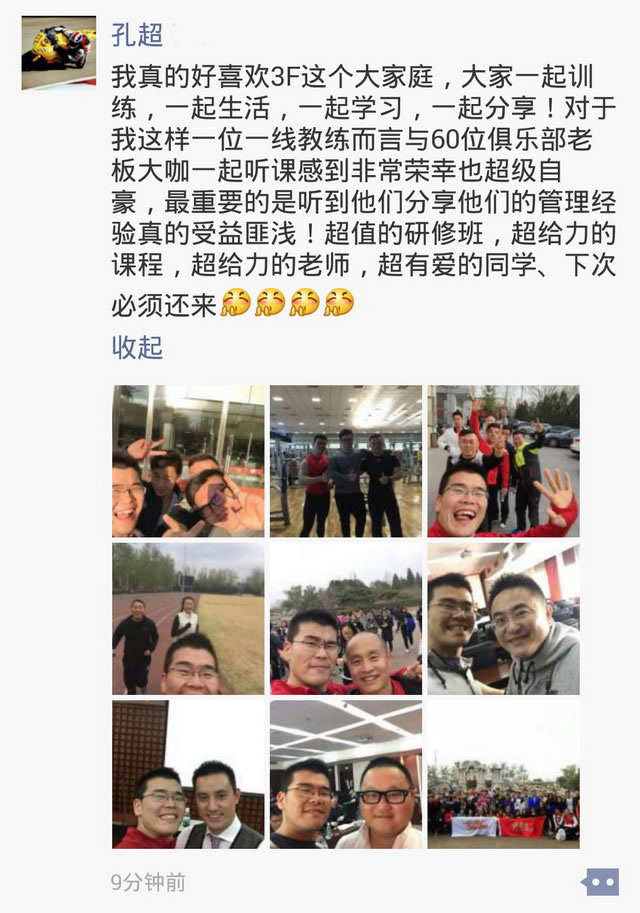View the indoor selfie with black-glasses man
The image size is (640, 913).
tap(346, 774)
